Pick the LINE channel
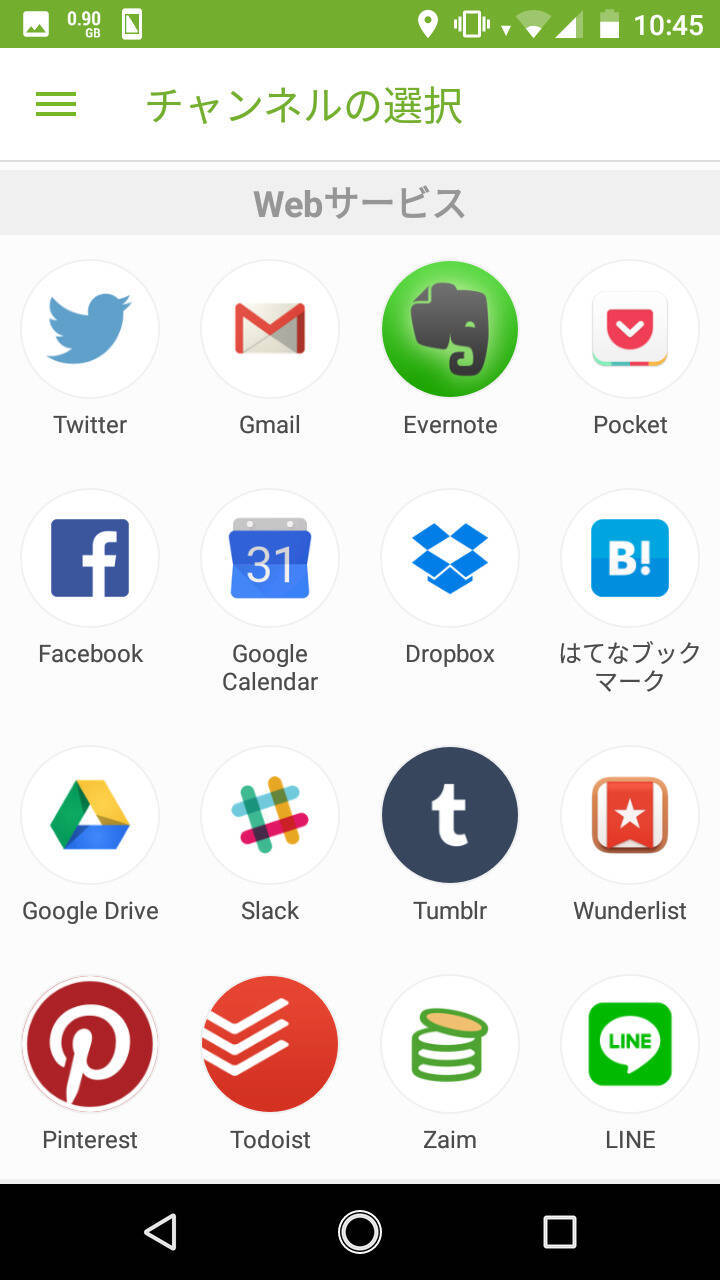The width and height of the screenshot is (720, 1280). [x=630, y=1044]
